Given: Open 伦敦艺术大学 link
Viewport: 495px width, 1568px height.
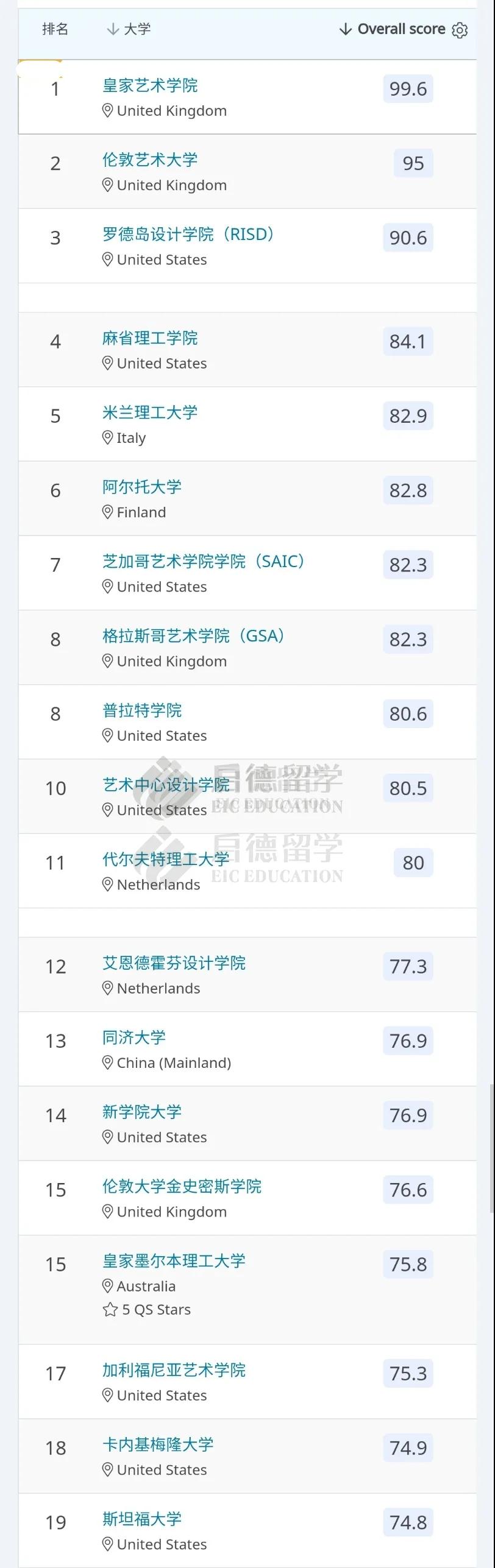Looking at the screenshot, I should [150, 160].
